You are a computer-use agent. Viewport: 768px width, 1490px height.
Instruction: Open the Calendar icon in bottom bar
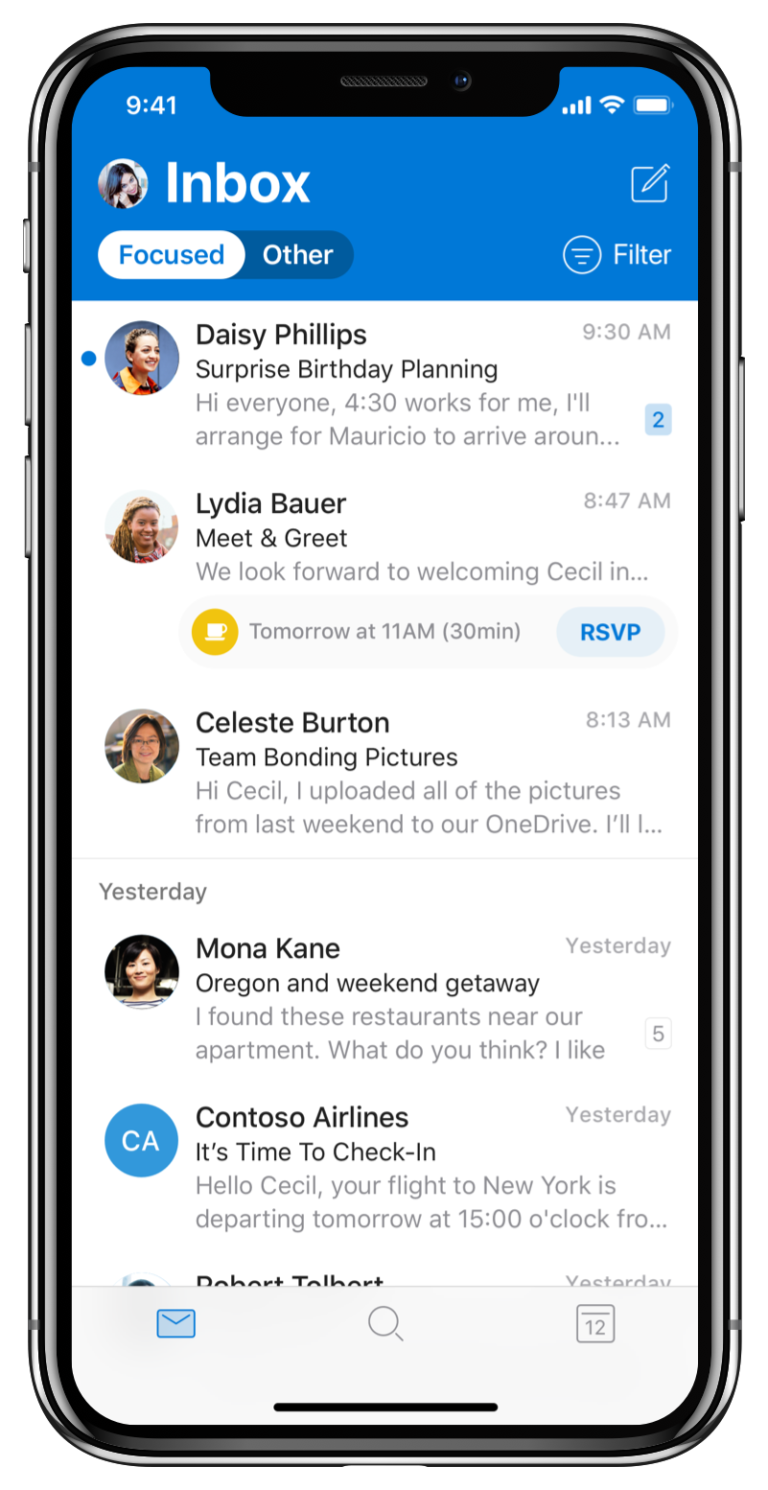(x=594, y=1324)
